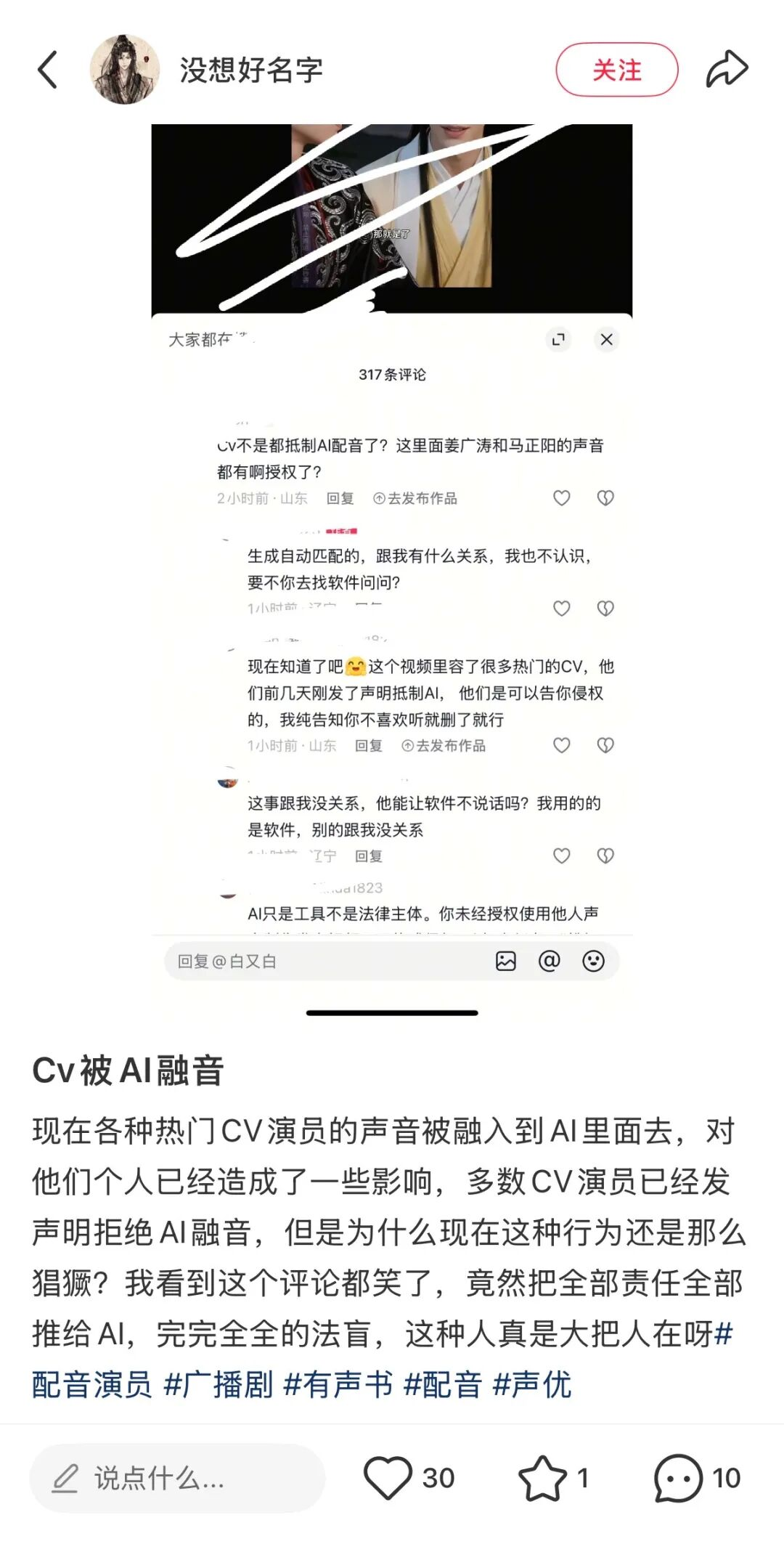
Task: Like this post
Action: pyautogui.click(x=388, y=1478)
